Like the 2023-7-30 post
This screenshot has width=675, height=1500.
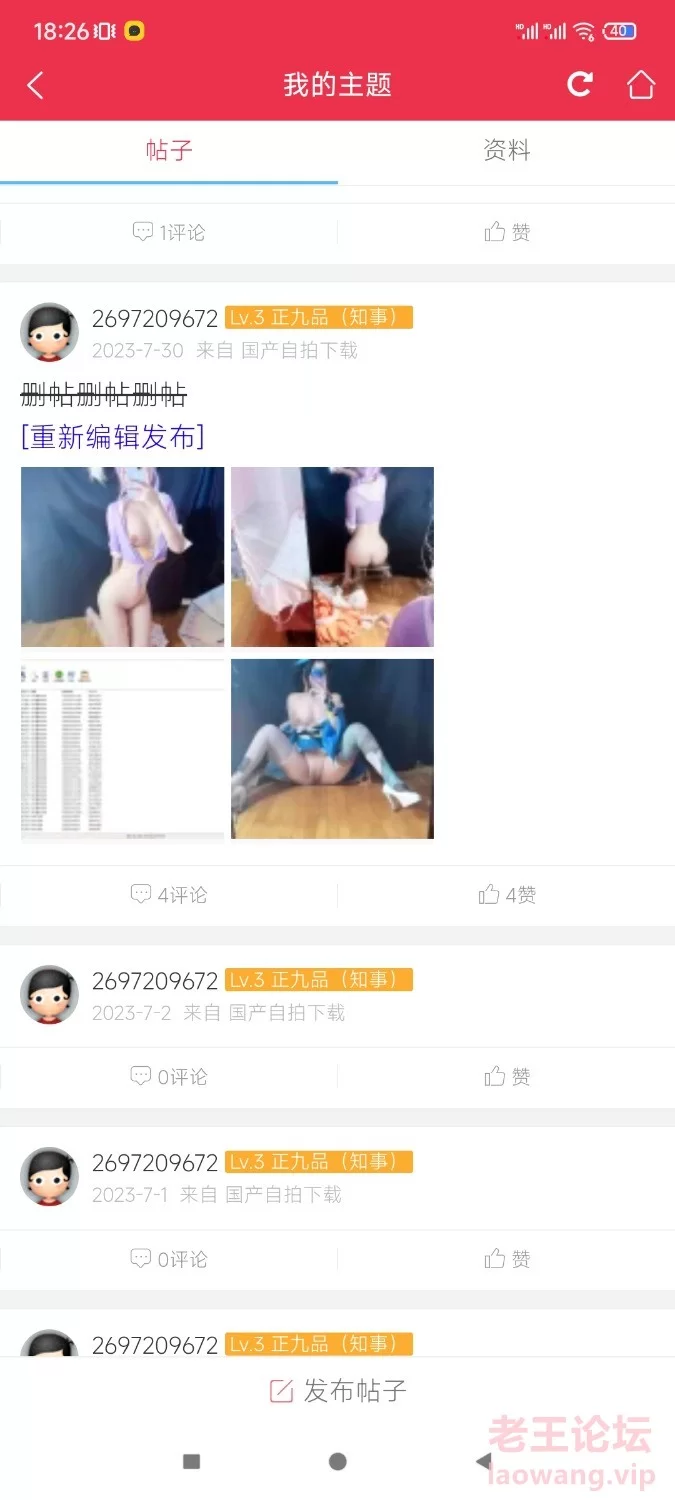[x=507, y=895]
